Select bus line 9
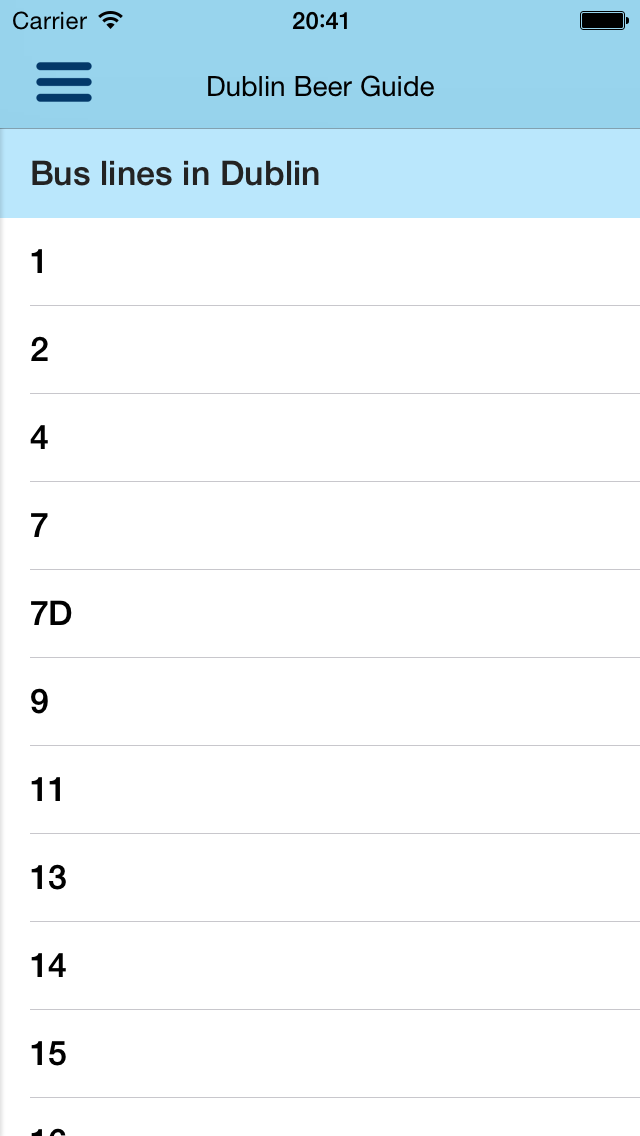640x1136 pixels. (320, 702)
